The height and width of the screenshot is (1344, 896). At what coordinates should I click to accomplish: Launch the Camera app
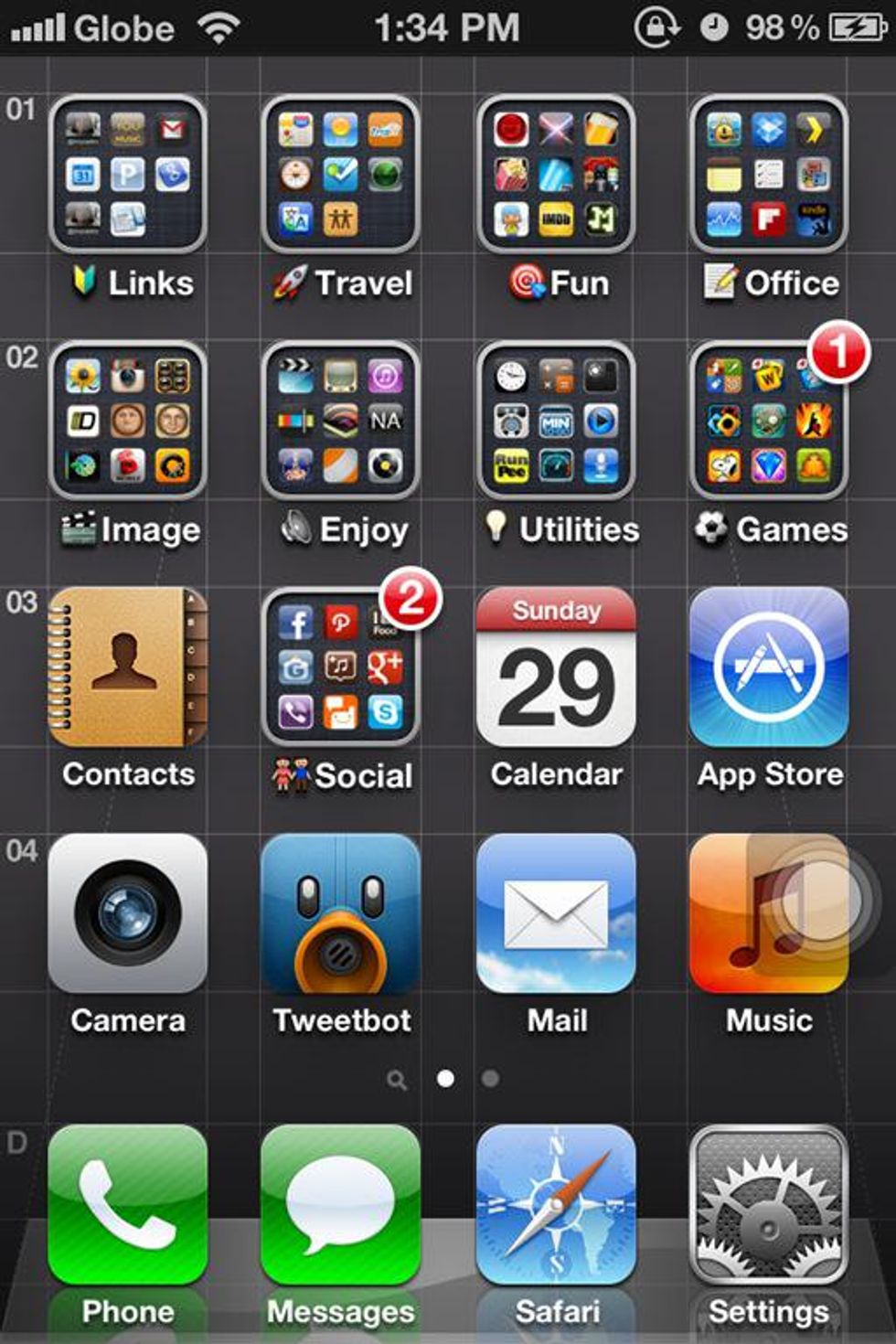coord(128,912)
